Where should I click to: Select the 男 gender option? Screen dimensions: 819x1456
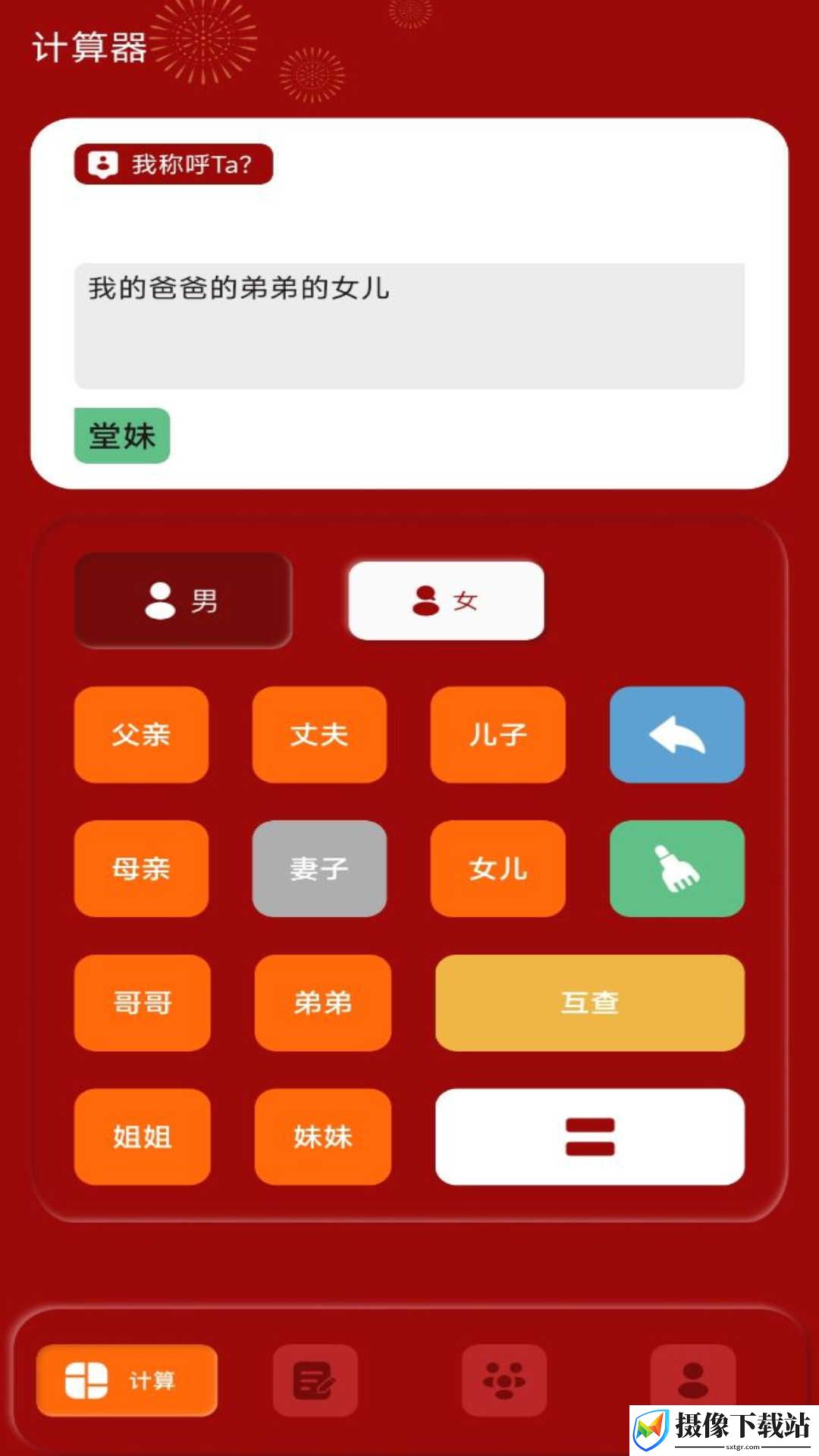(x=183, y=601)
